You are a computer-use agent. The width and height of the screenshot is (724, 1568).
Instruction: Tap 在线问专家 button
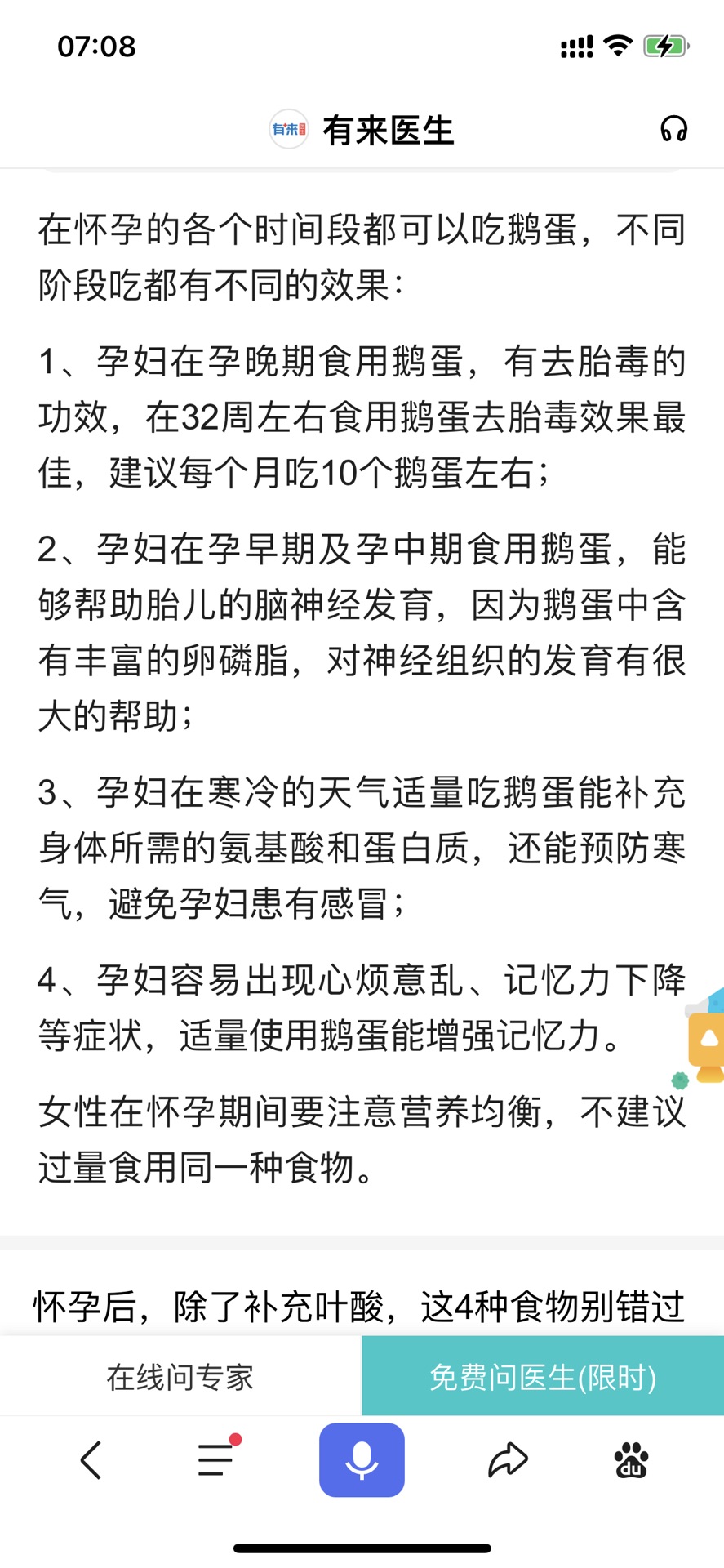[x=180, y=1377]
